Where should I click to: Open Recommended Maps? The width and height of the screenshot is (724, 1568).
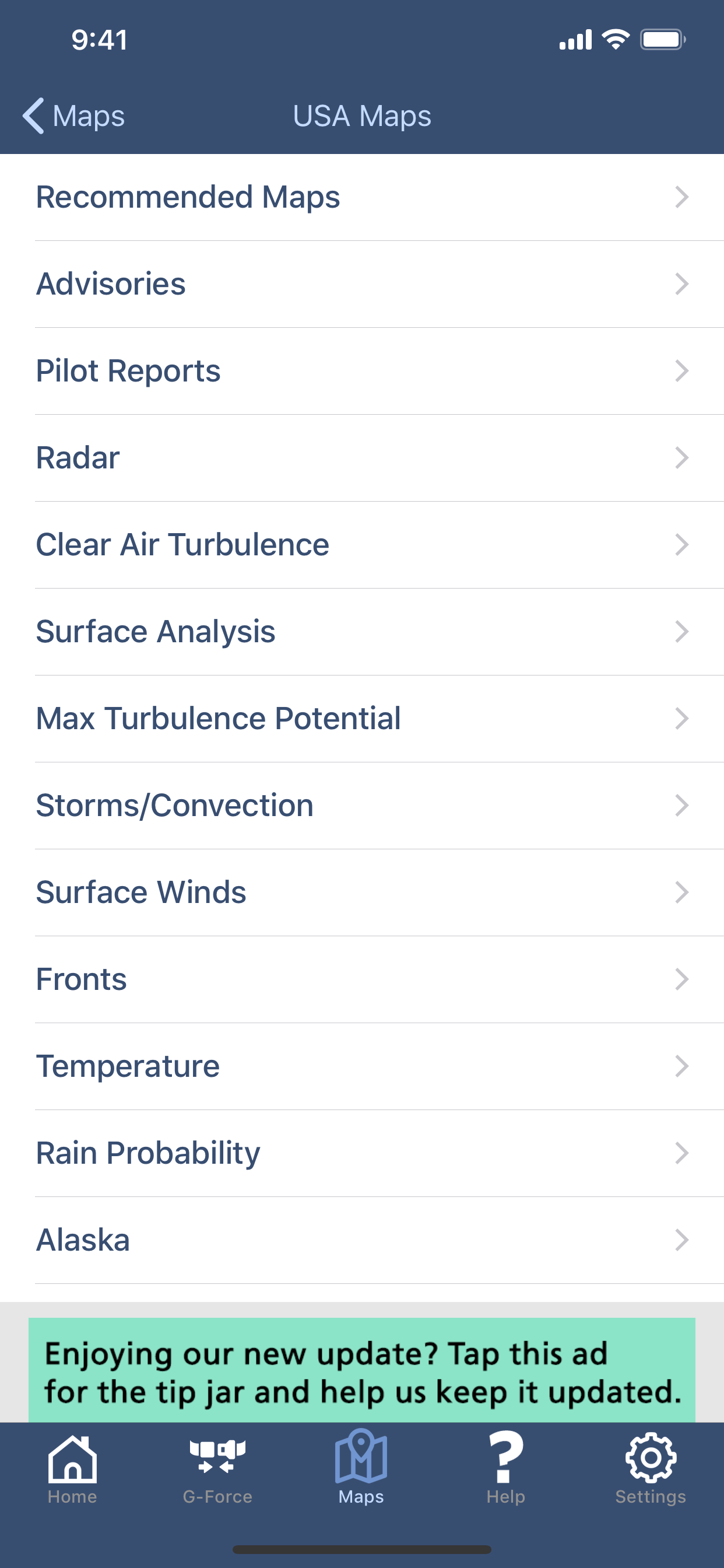361,197
